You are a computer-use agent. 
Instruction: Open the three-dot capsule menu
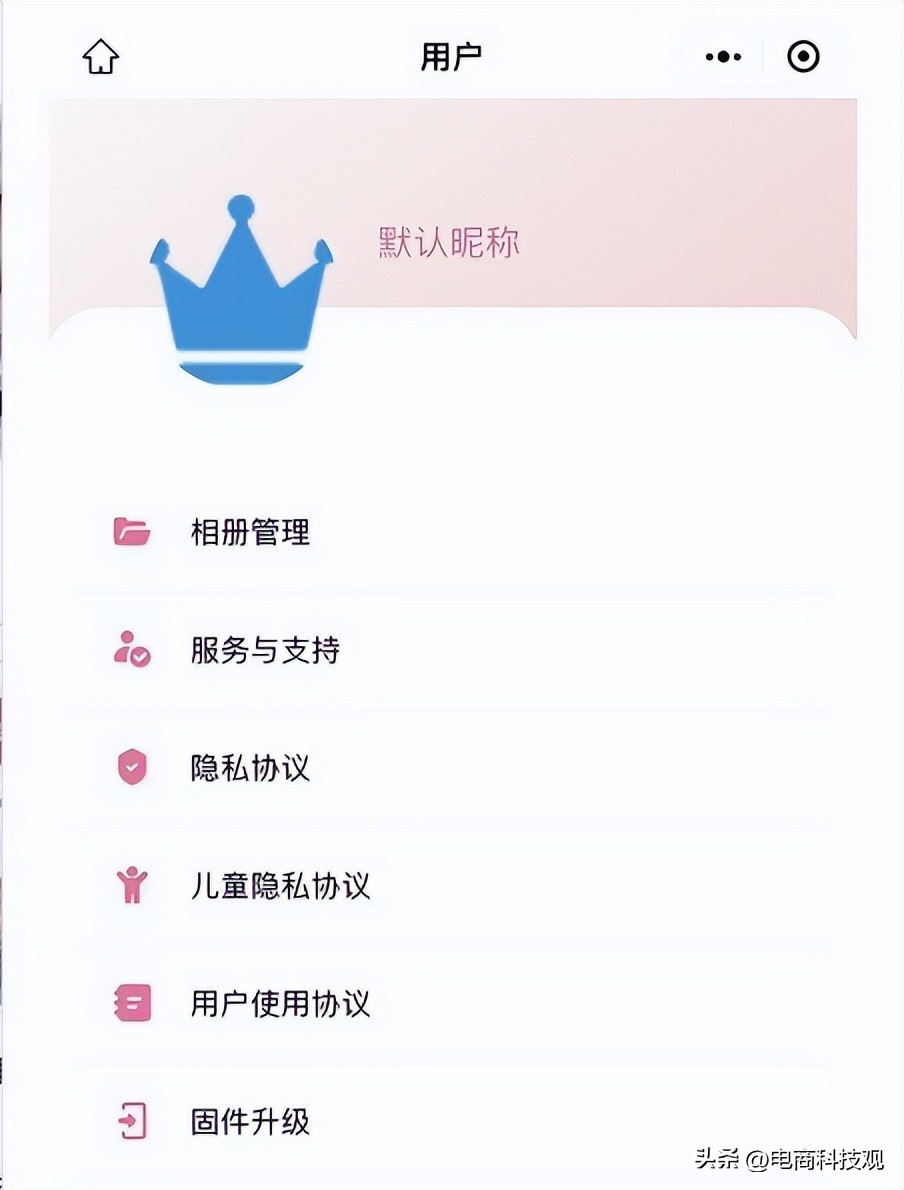click(x=722, y=57)
